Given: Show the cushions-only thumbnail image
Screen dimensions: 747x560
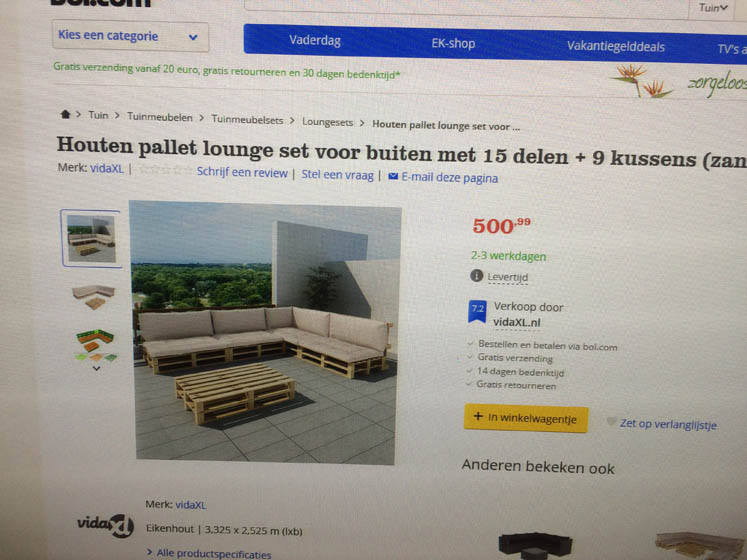Looking at the screenshot, I should tap(93, 296).
